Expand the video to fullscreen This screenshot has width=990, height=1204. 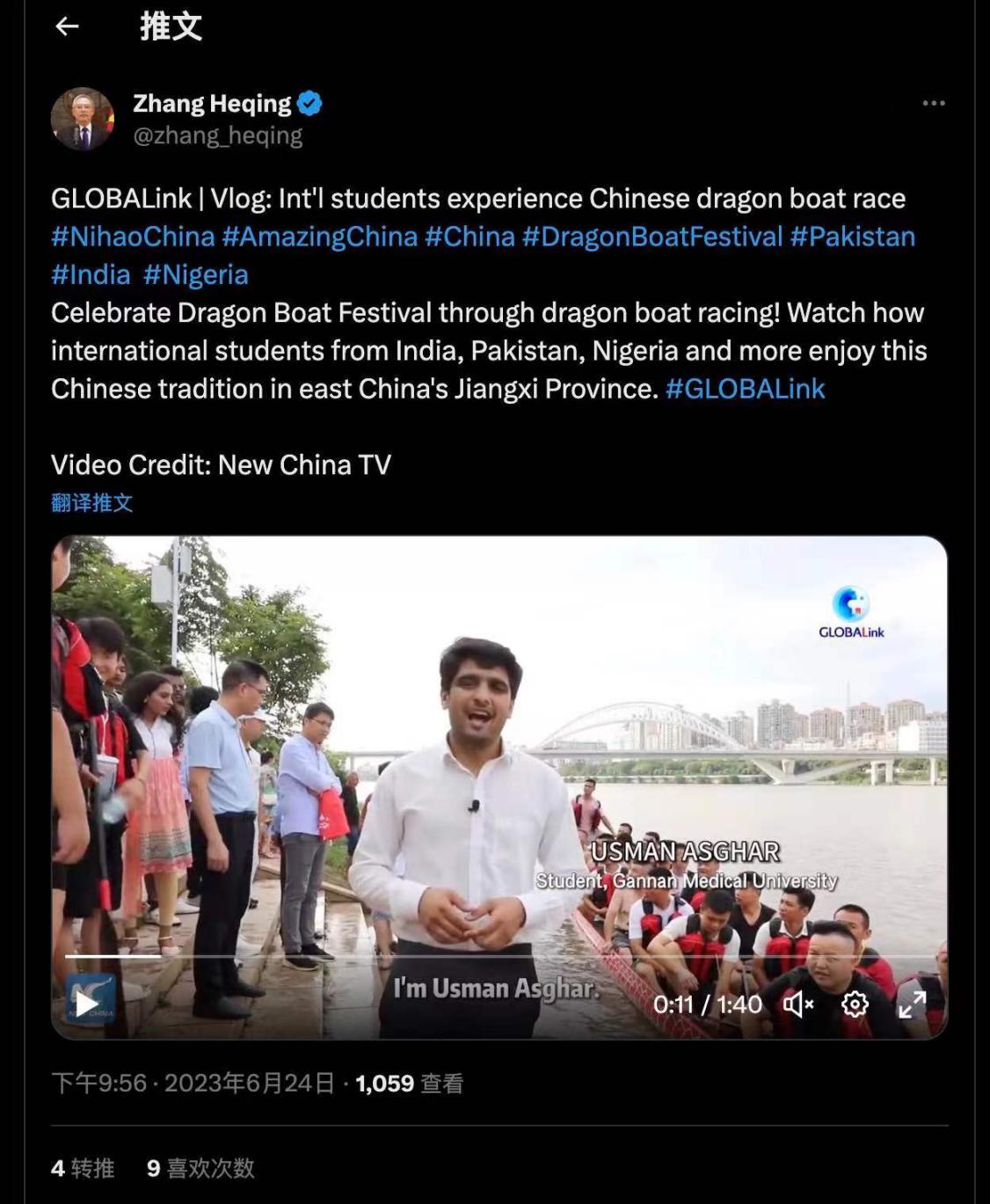(912, 1003)
